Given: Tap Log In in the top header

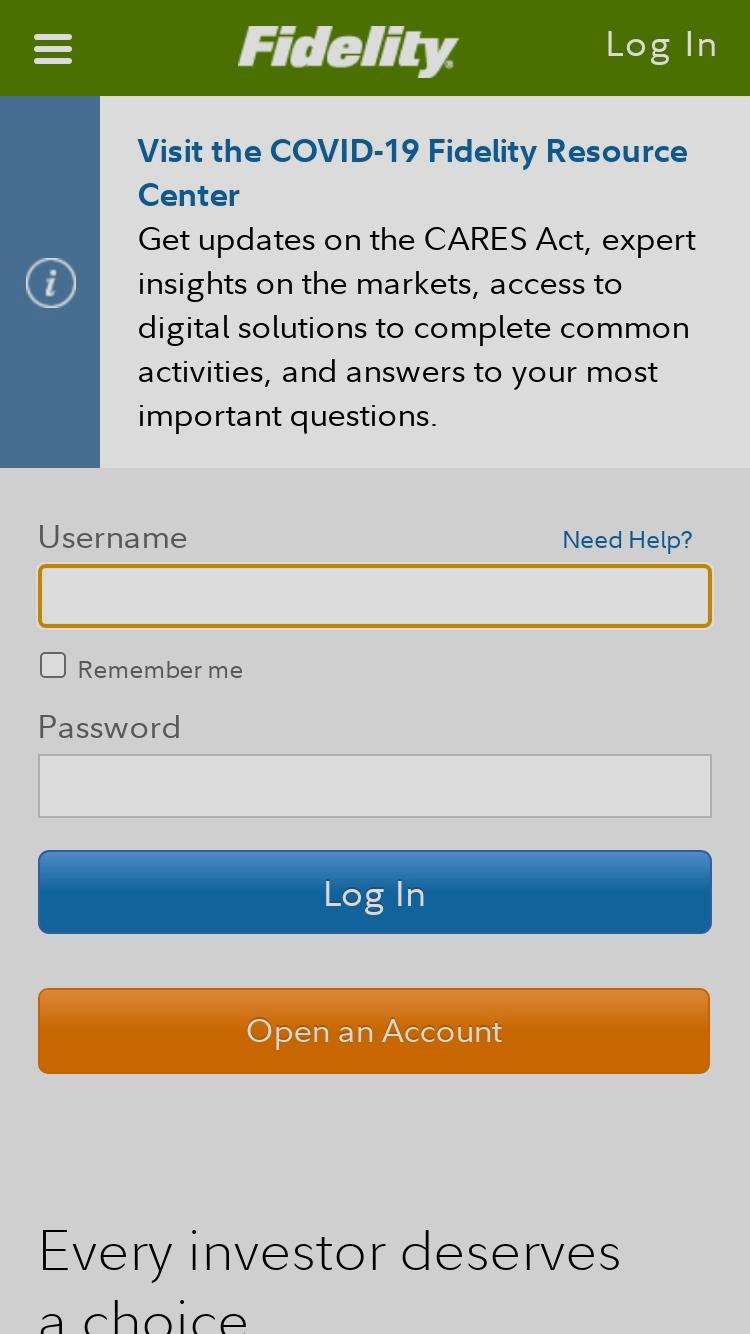Looking at the screenshot, I should [x=661, y=46].
